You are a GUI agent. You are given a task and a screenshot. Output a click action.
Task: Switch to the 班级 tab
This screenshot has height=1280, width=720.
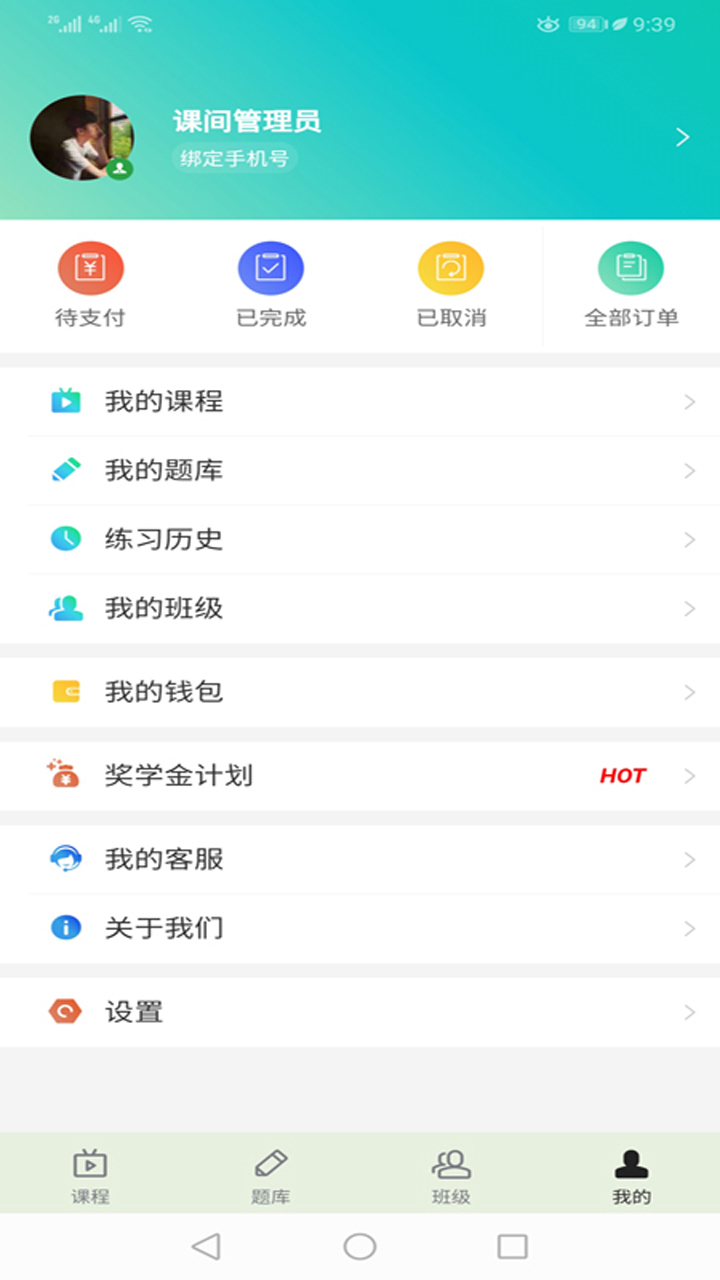pos(450,1176)
